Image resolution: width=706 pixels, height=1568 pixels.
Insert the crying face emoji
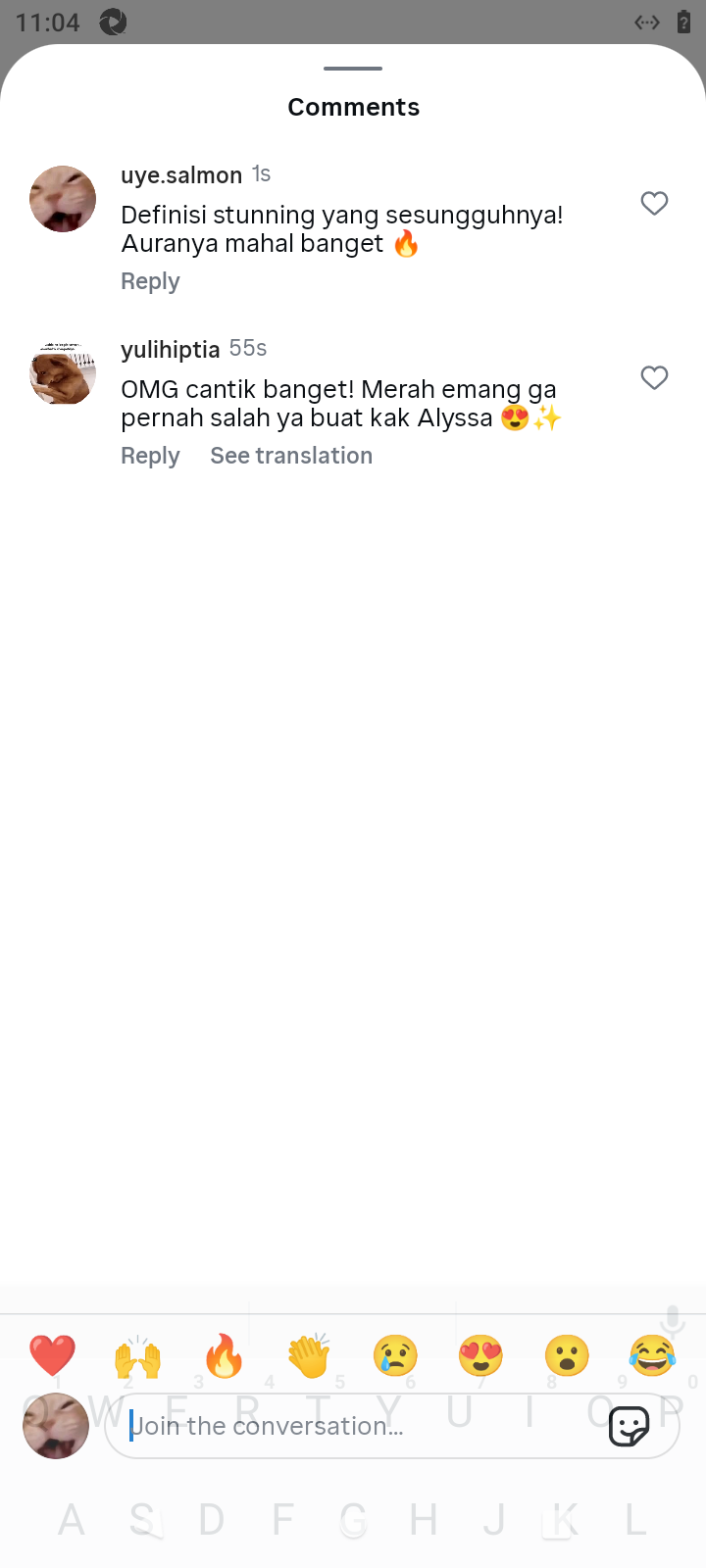[x=395, y=1356]
